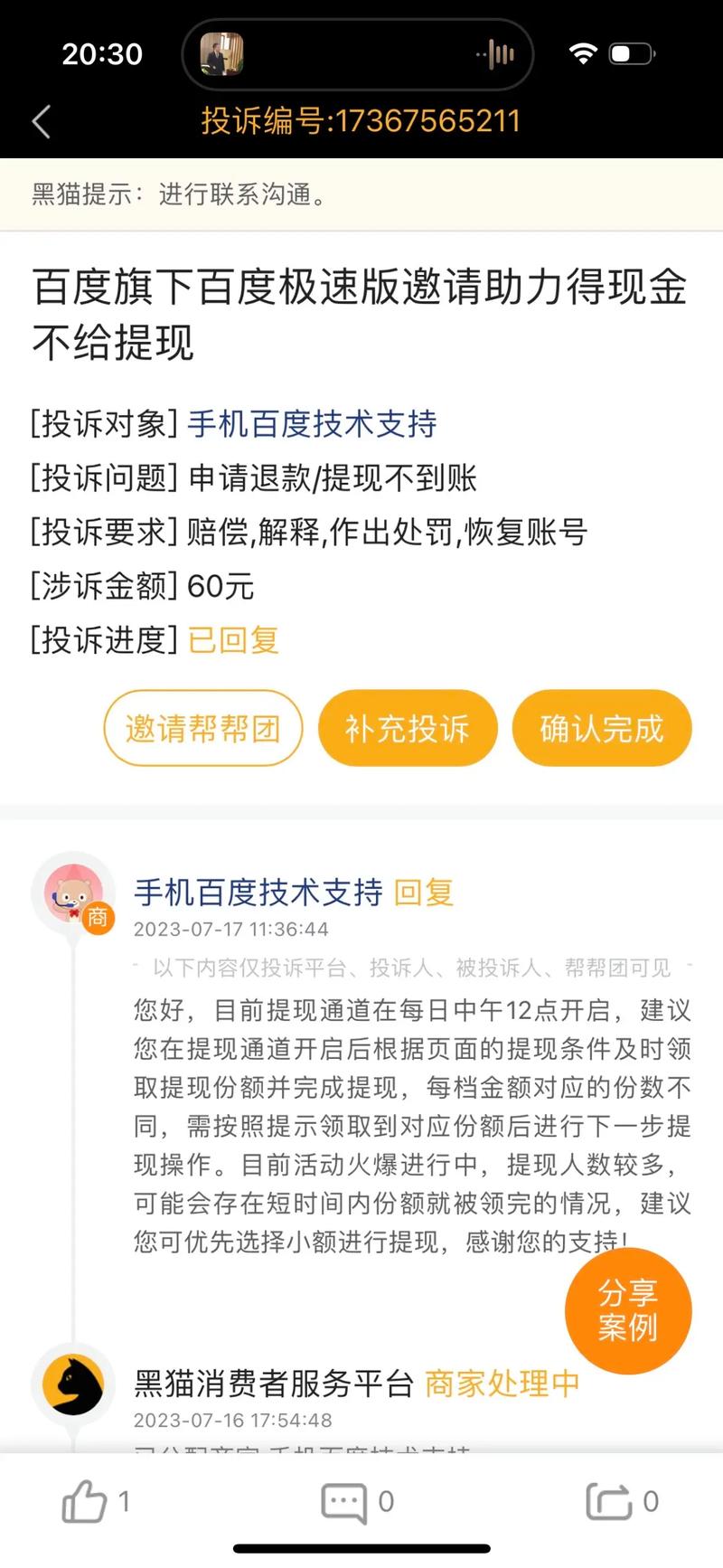The image size is (723, 1568).
Task: Select 补充投诉 to add details
Action: 408,728
